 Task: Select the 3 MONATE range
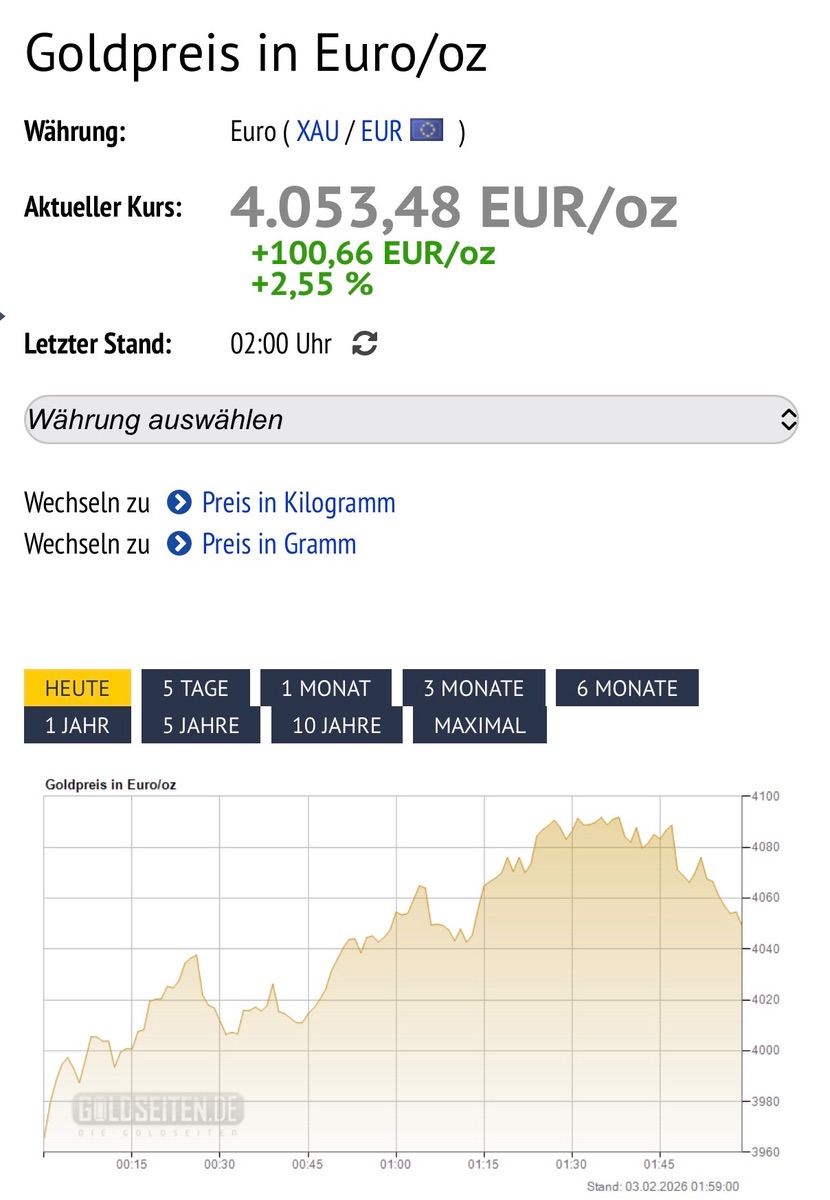(473, 688)
